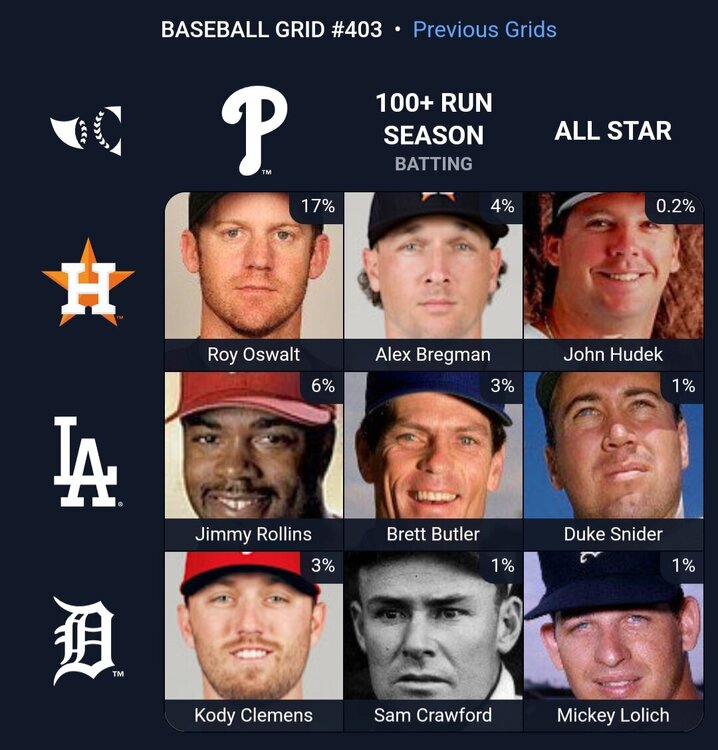Tap the Sam Crawford player cell
This screenshot has width=718, height=750.
[x=433, y=640]
